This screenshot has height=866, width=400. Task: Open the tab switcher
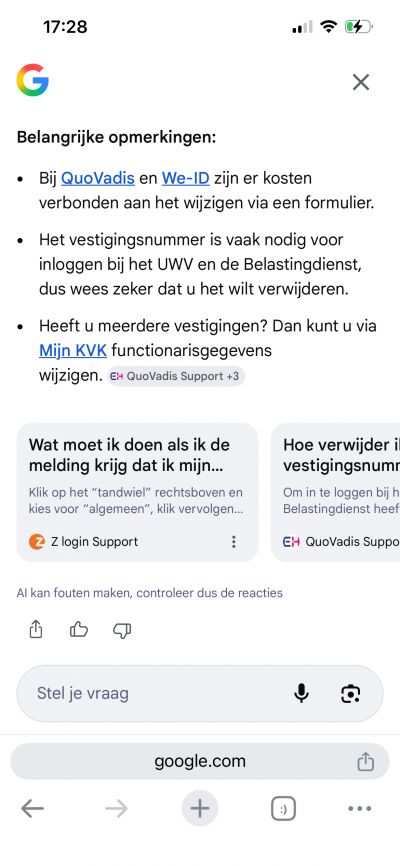[283, 809]
